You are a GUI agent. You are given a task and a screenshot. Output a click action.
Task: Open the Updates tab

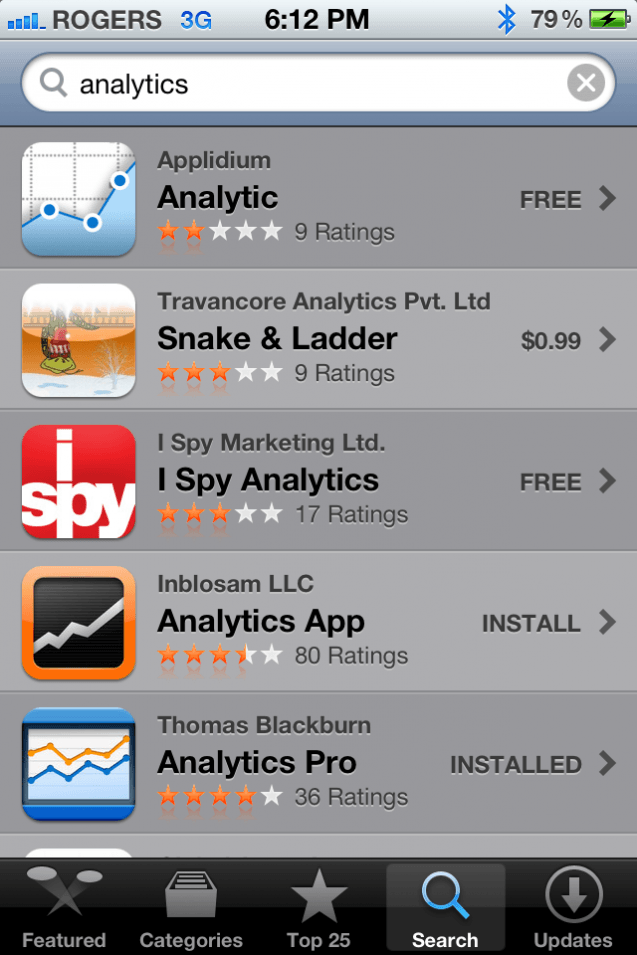click(x=573, y=908)
